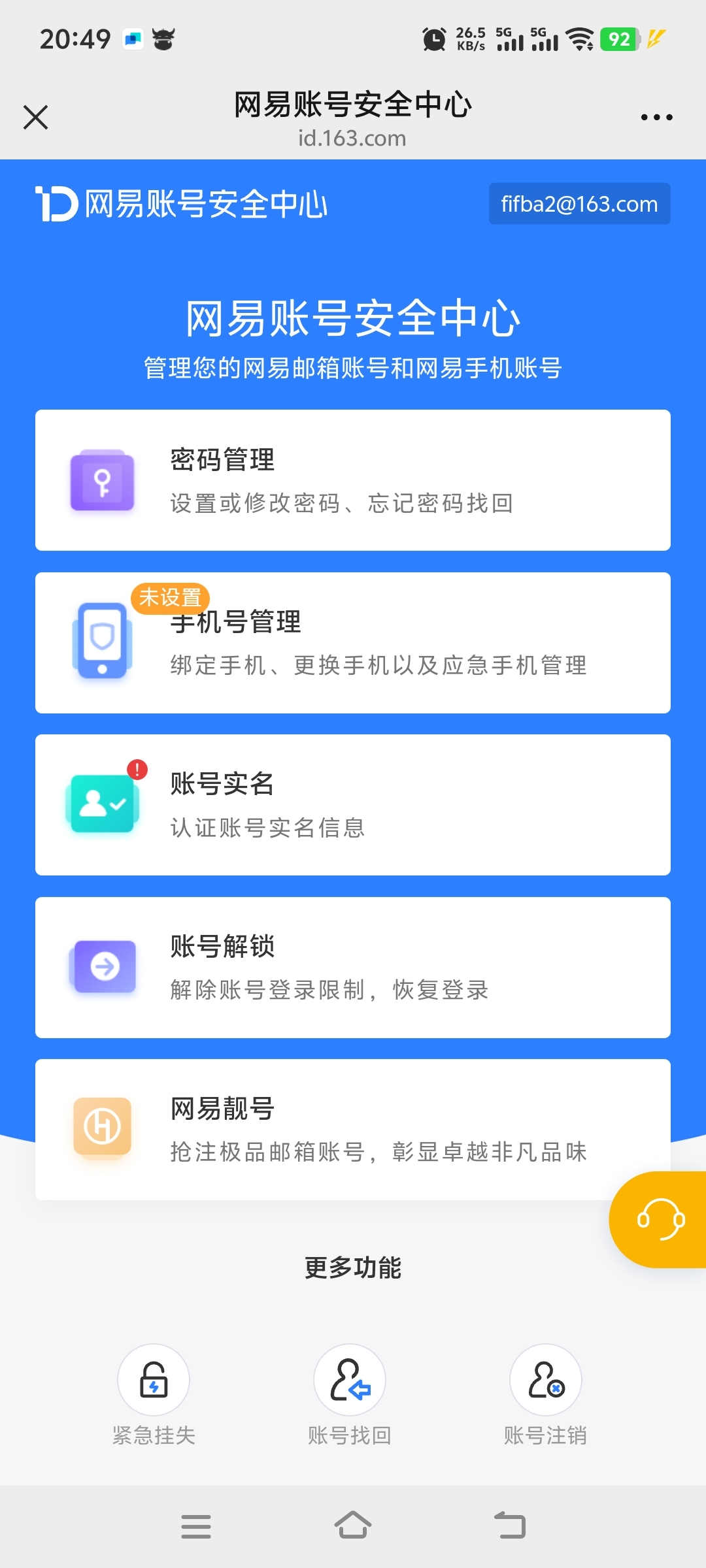Screen dimensions: 706x1568
Task: Go to the system home screen
Action: click(353, 1526)
